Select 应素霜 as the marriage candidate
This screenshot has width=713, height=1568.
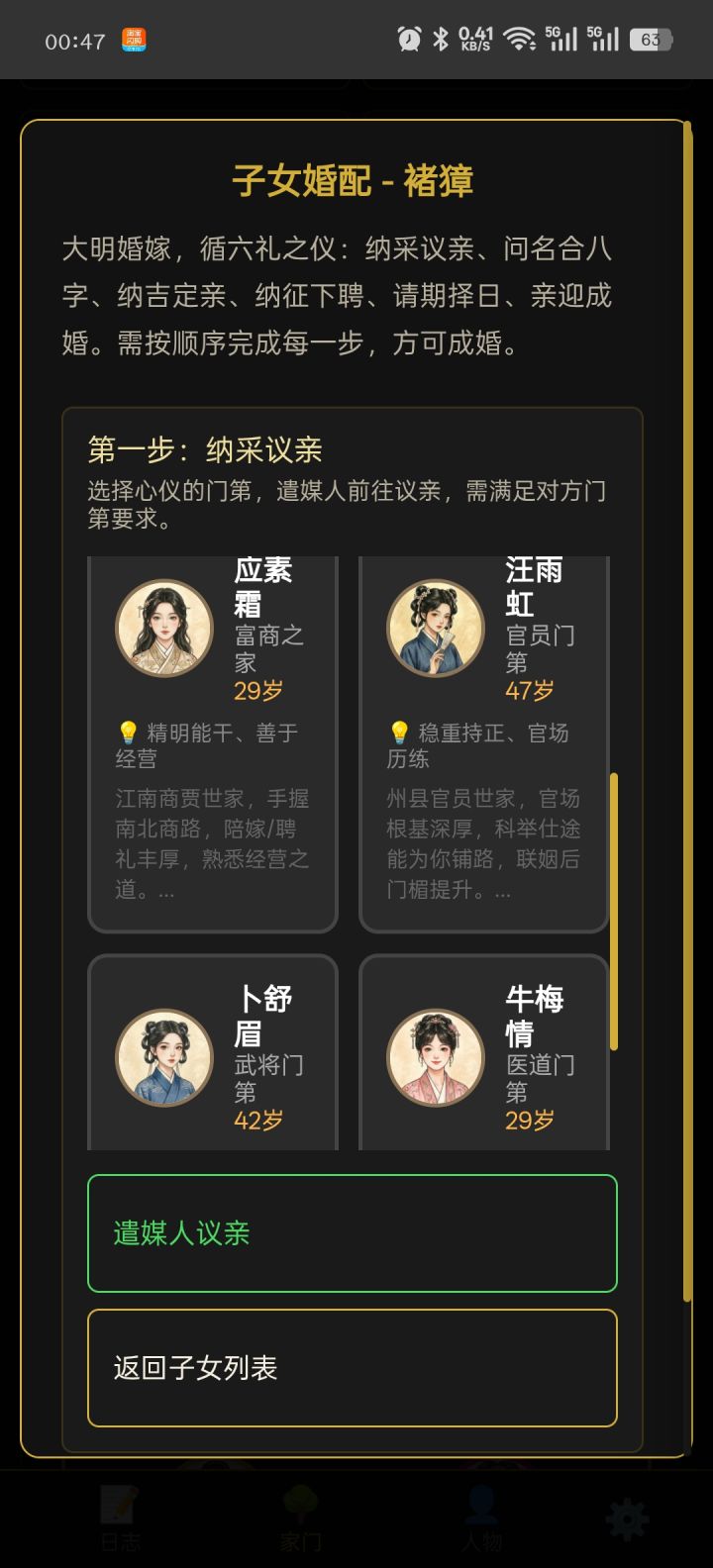(x=212, y=742)
